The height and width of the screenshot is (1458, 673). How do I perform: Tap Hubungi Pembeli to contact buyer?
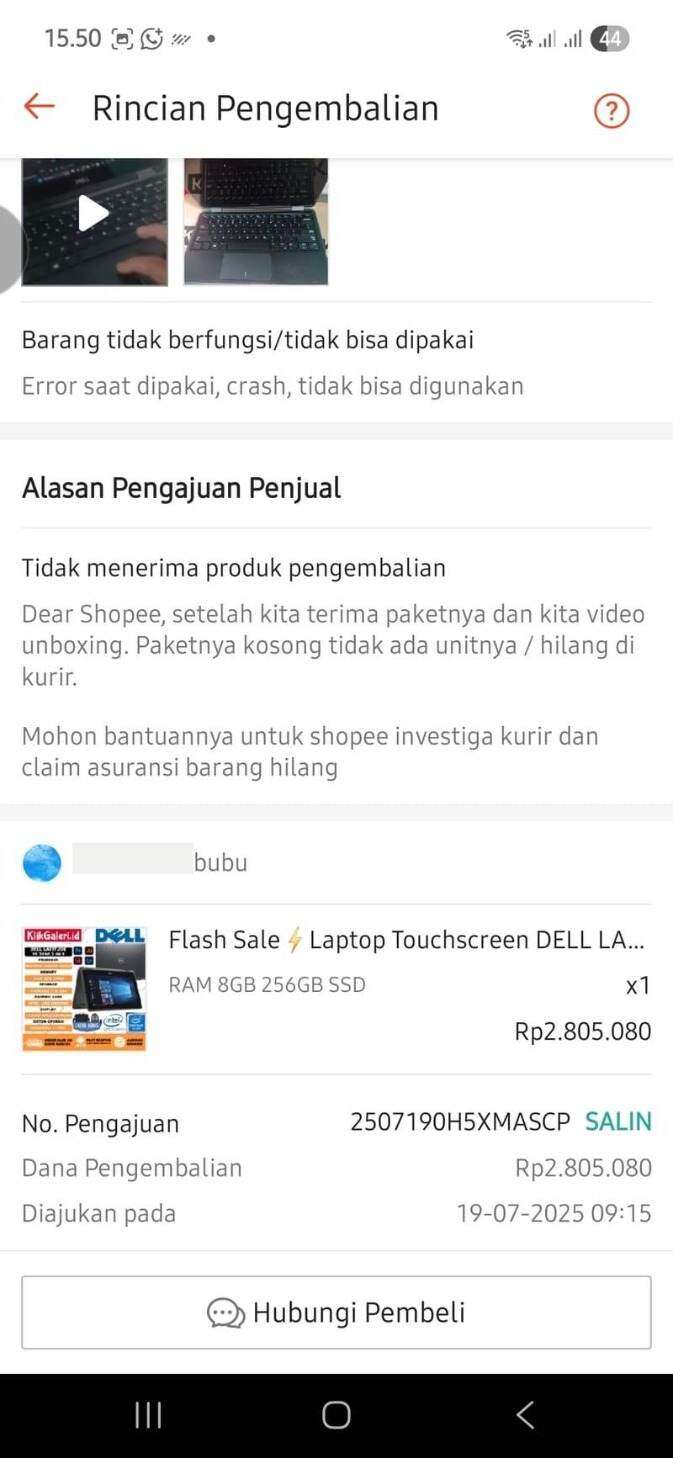pyautogui.click(x=336, y=1312)
